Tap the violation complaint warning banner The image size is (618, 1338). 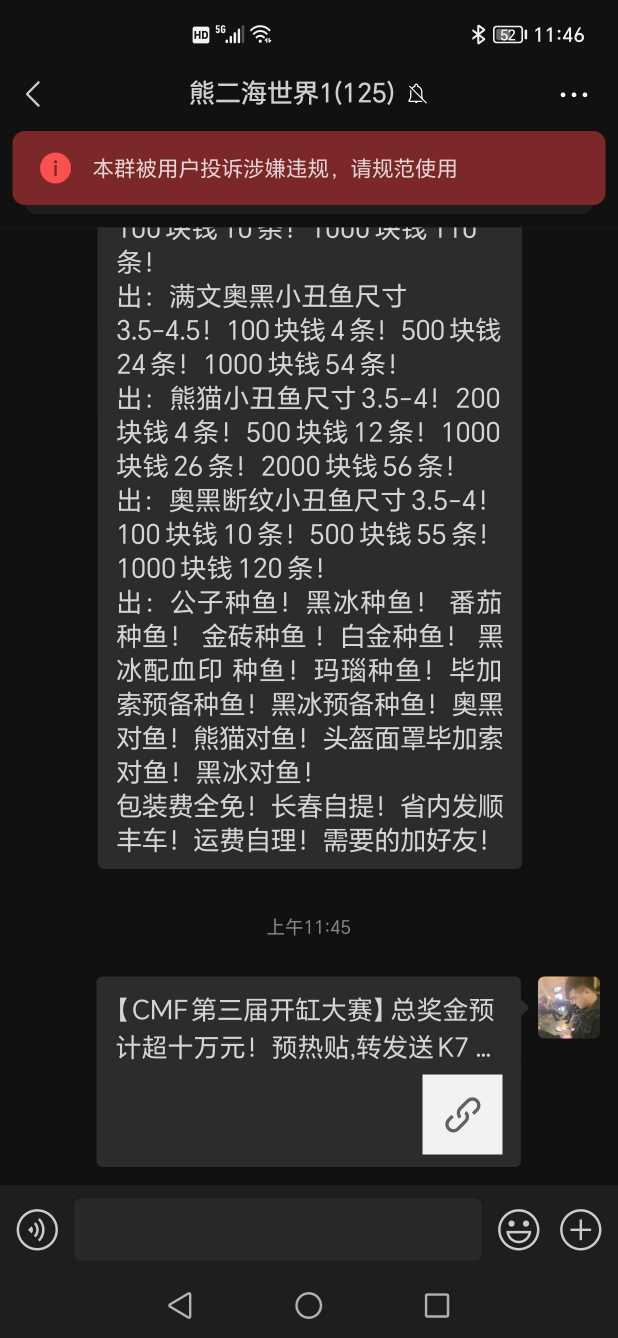click(308, 168)
